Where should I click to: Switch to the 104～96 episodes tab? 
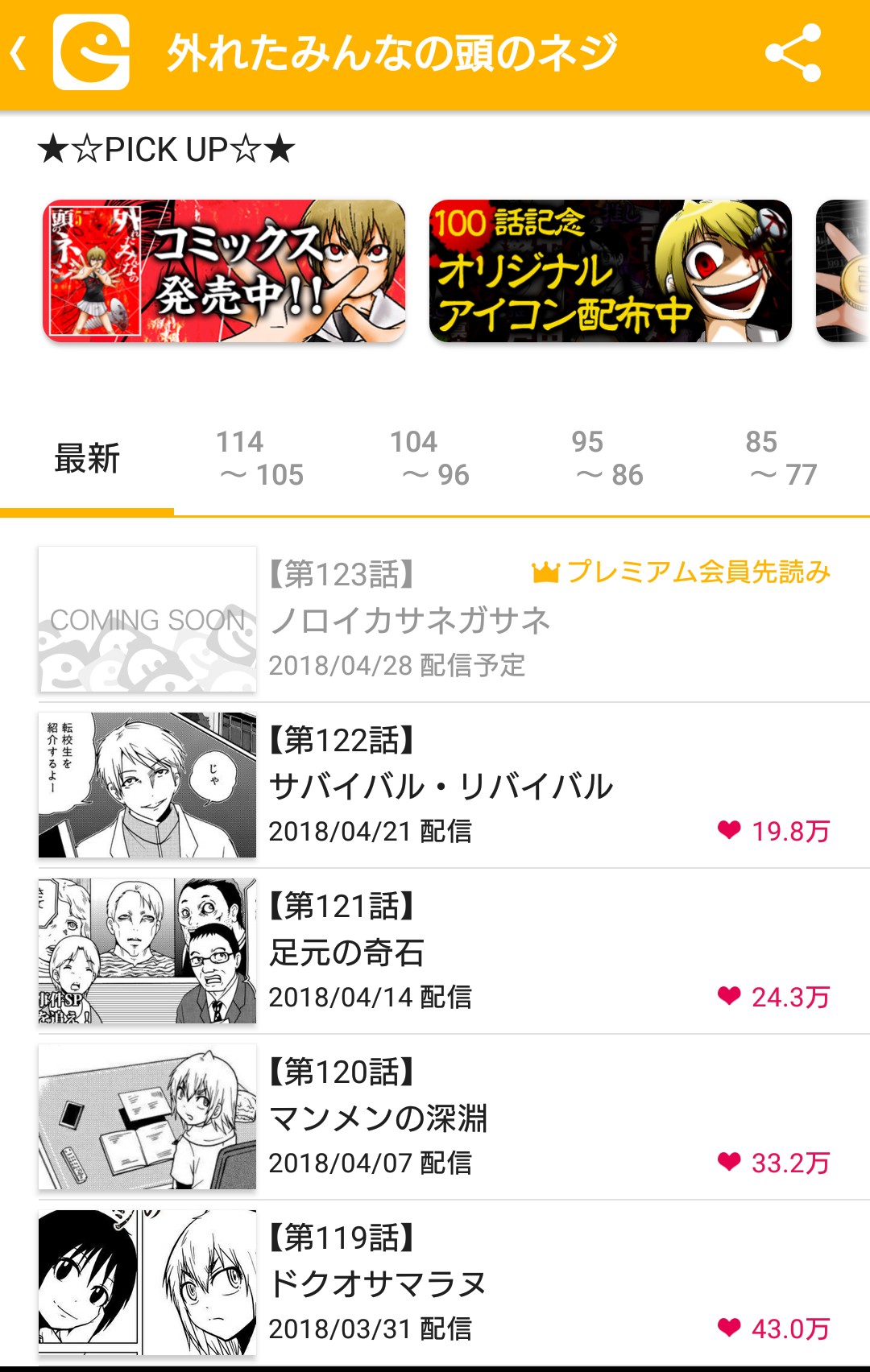(434, 459)
